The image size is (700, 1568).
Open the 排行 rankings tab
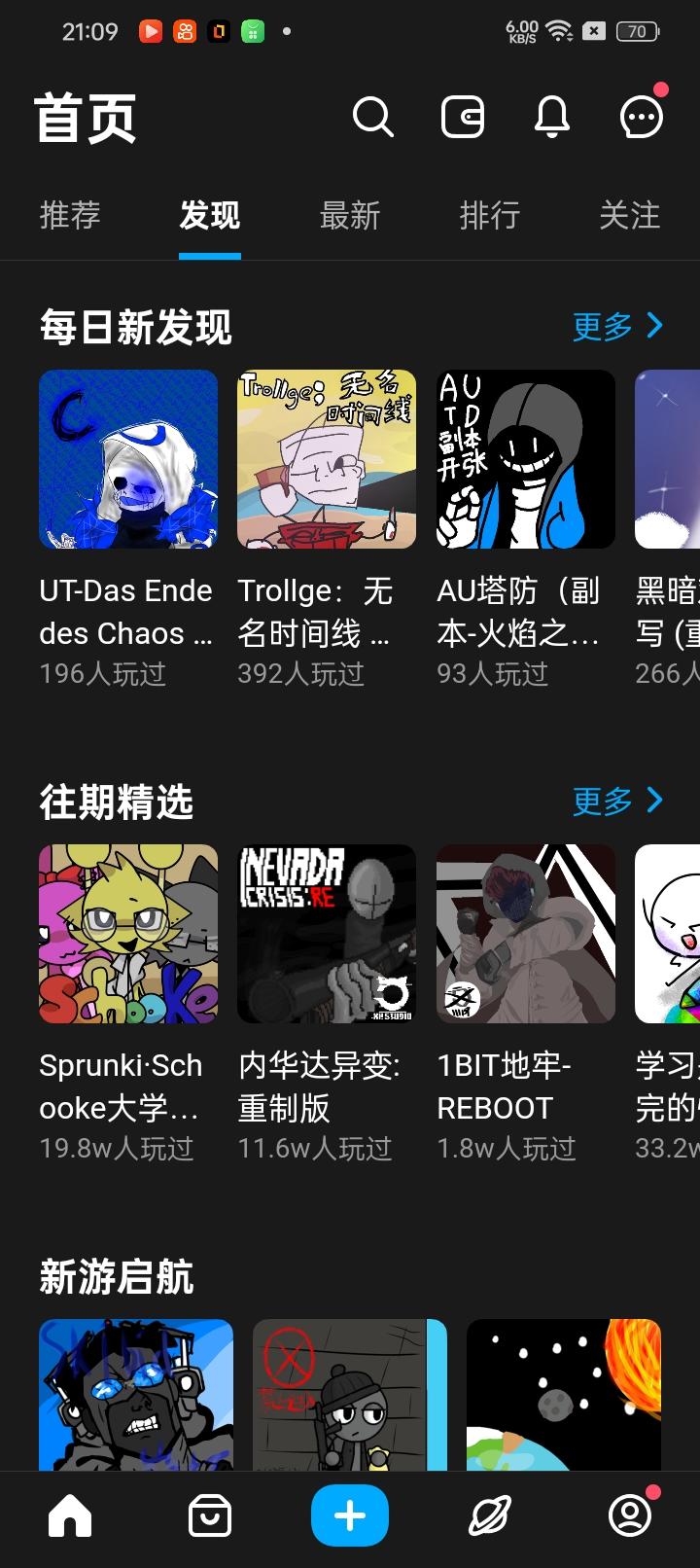click(x=490, y=215)
